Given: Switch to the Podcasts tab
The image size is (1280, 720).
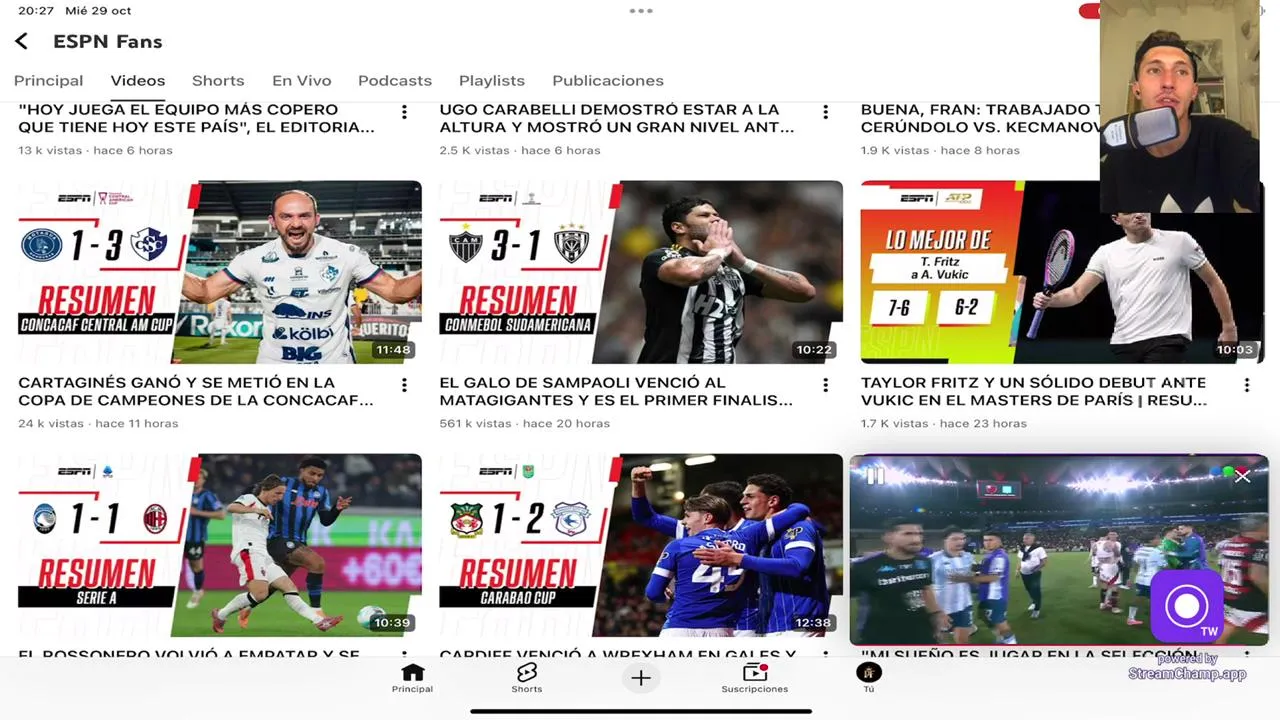Looking at the screenshot, I should click(395, 80).
